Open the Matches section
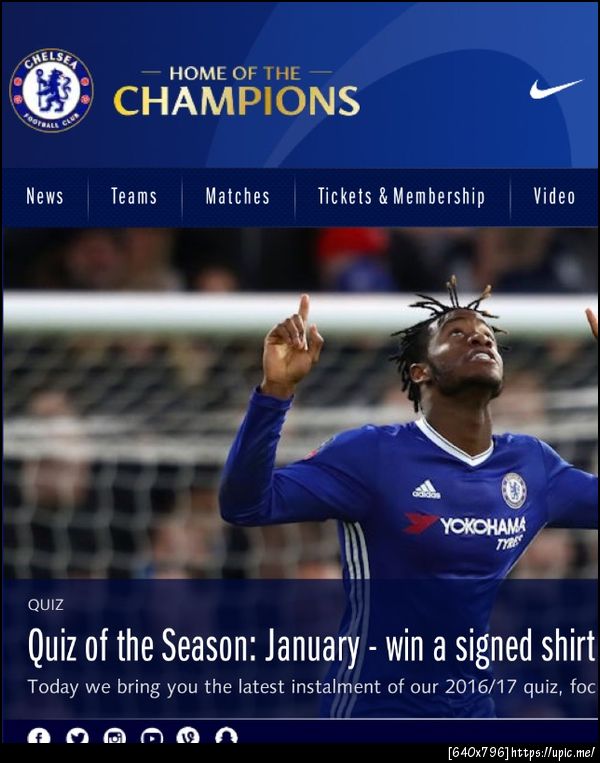The width and height of the screenshot is (600, 763). [237, 196]
